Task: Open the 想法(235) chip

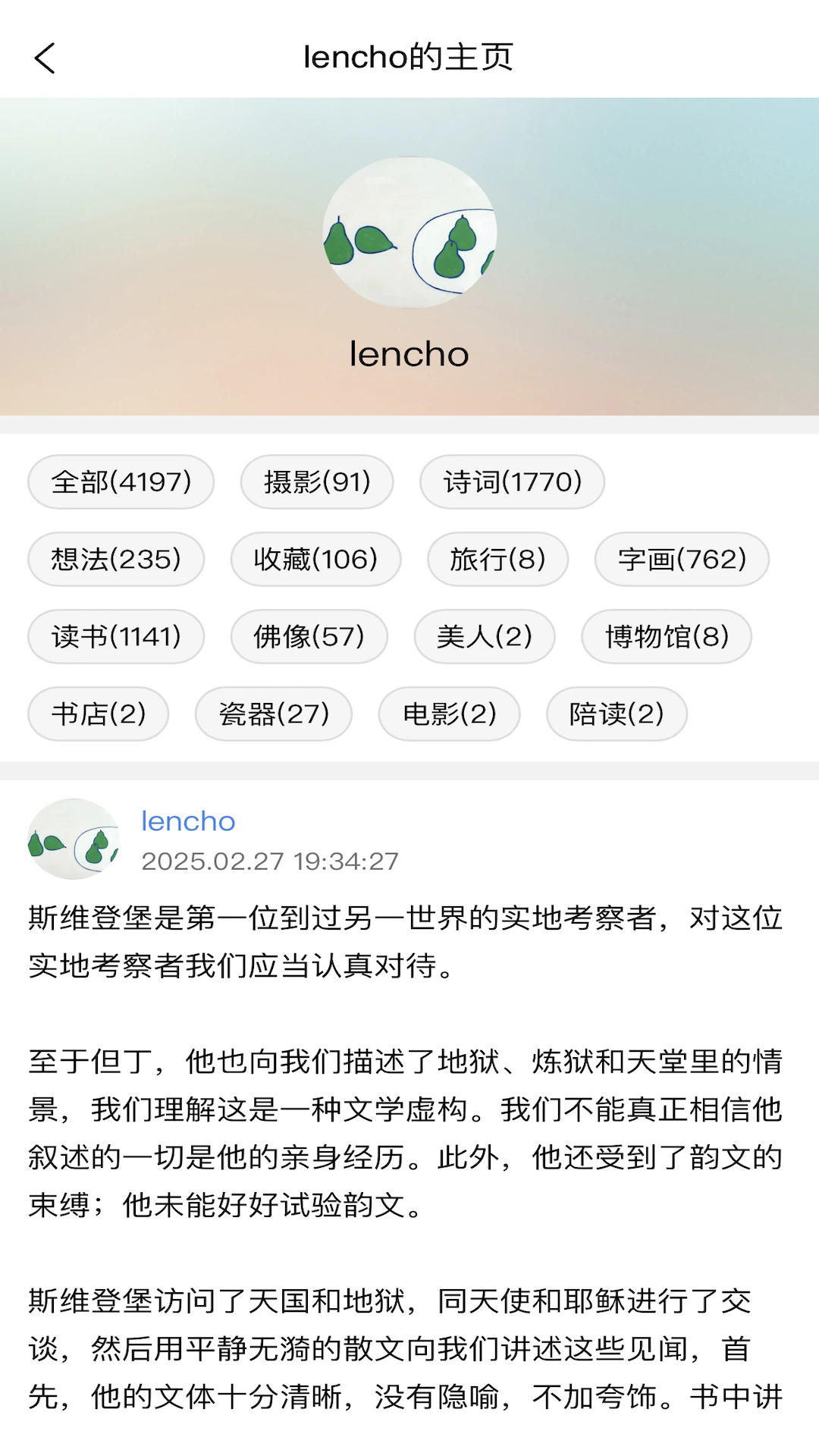Action: [x=116, y=560]
